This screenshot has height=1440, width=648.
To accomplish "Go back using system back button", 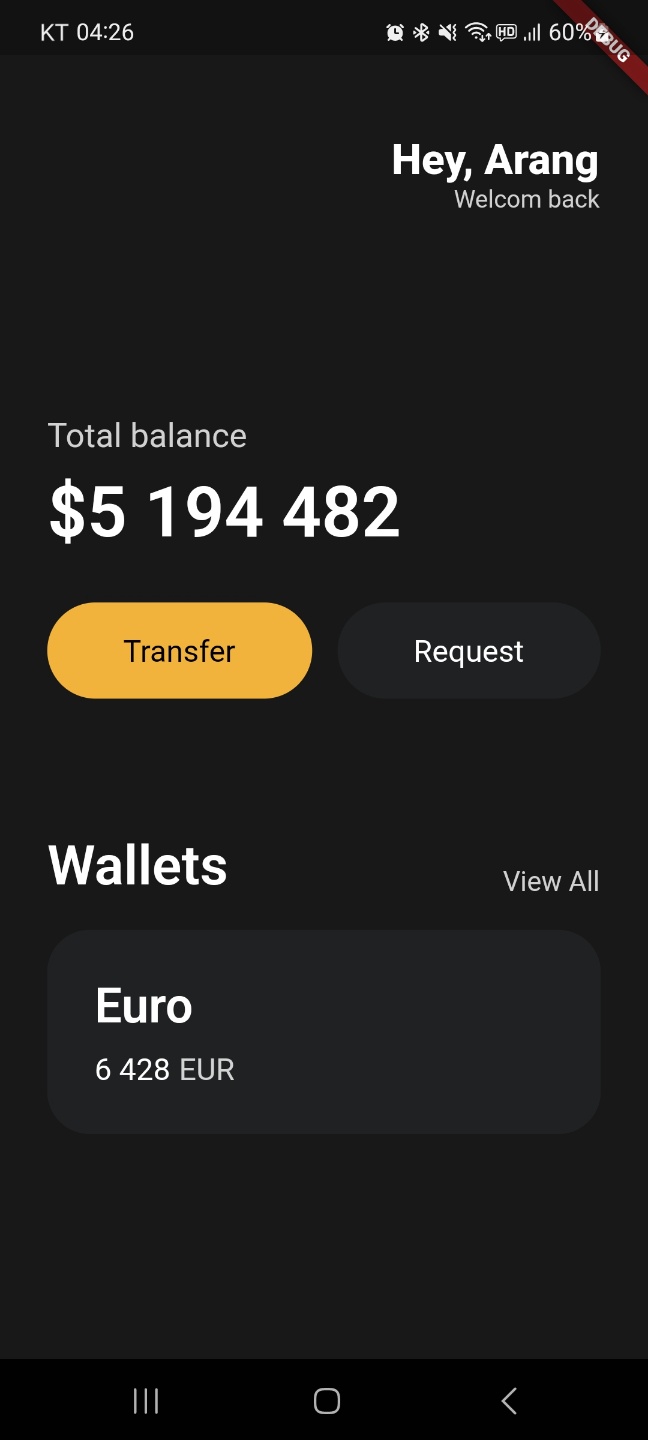I will pos(509,1400).
